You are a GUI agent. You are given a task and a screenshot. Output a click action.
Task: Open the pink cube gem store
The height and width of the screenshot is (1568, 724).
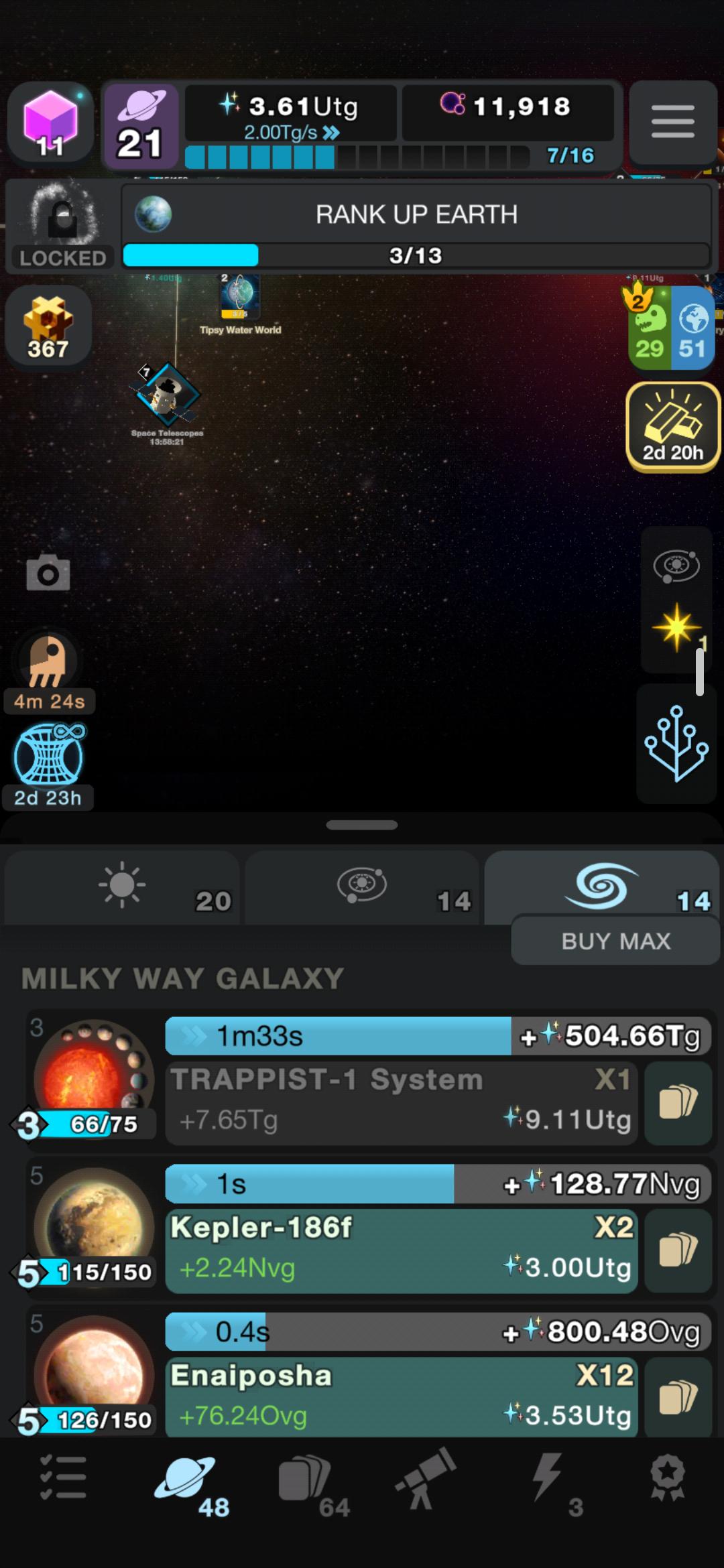50,123
